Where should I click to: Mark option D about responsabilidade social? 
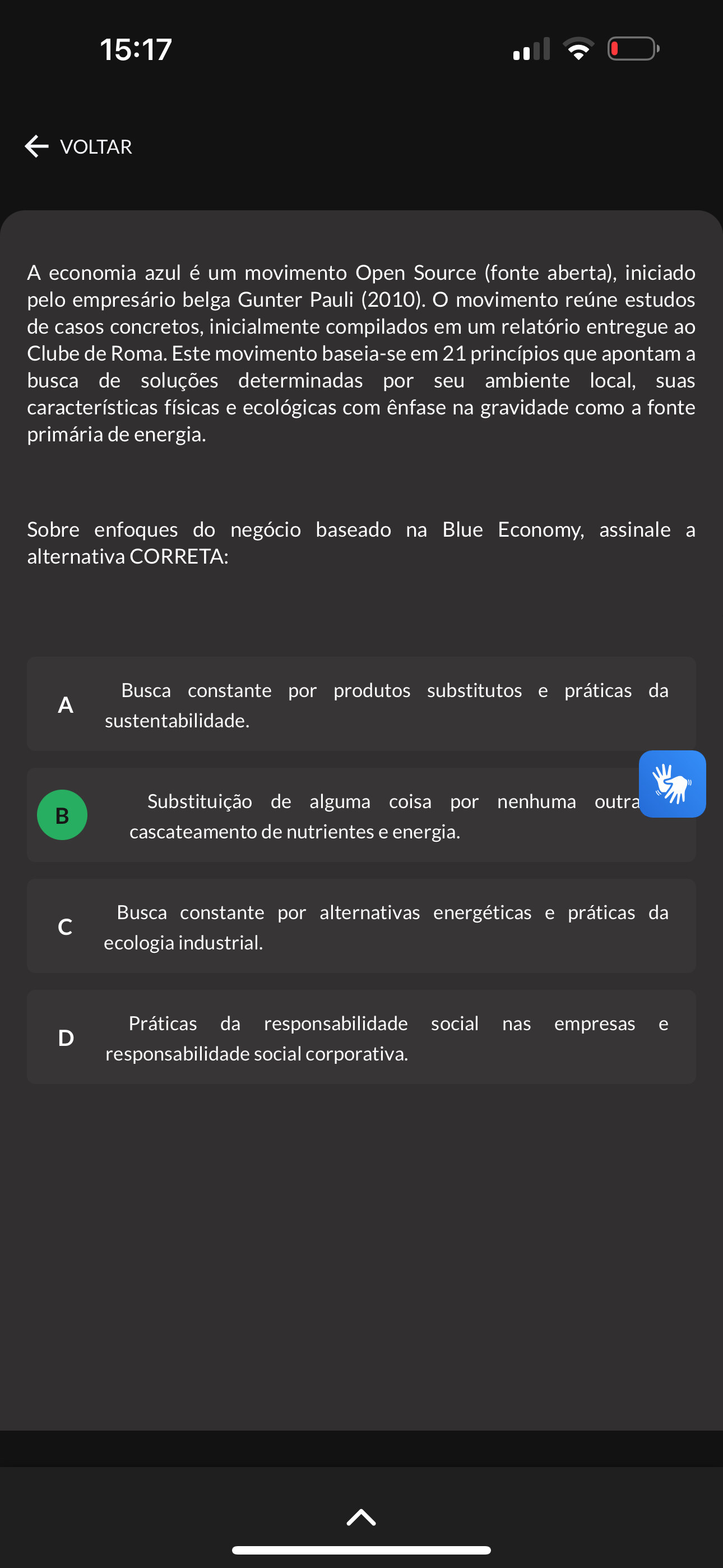pyautogui.click(x=361, y=1037)
